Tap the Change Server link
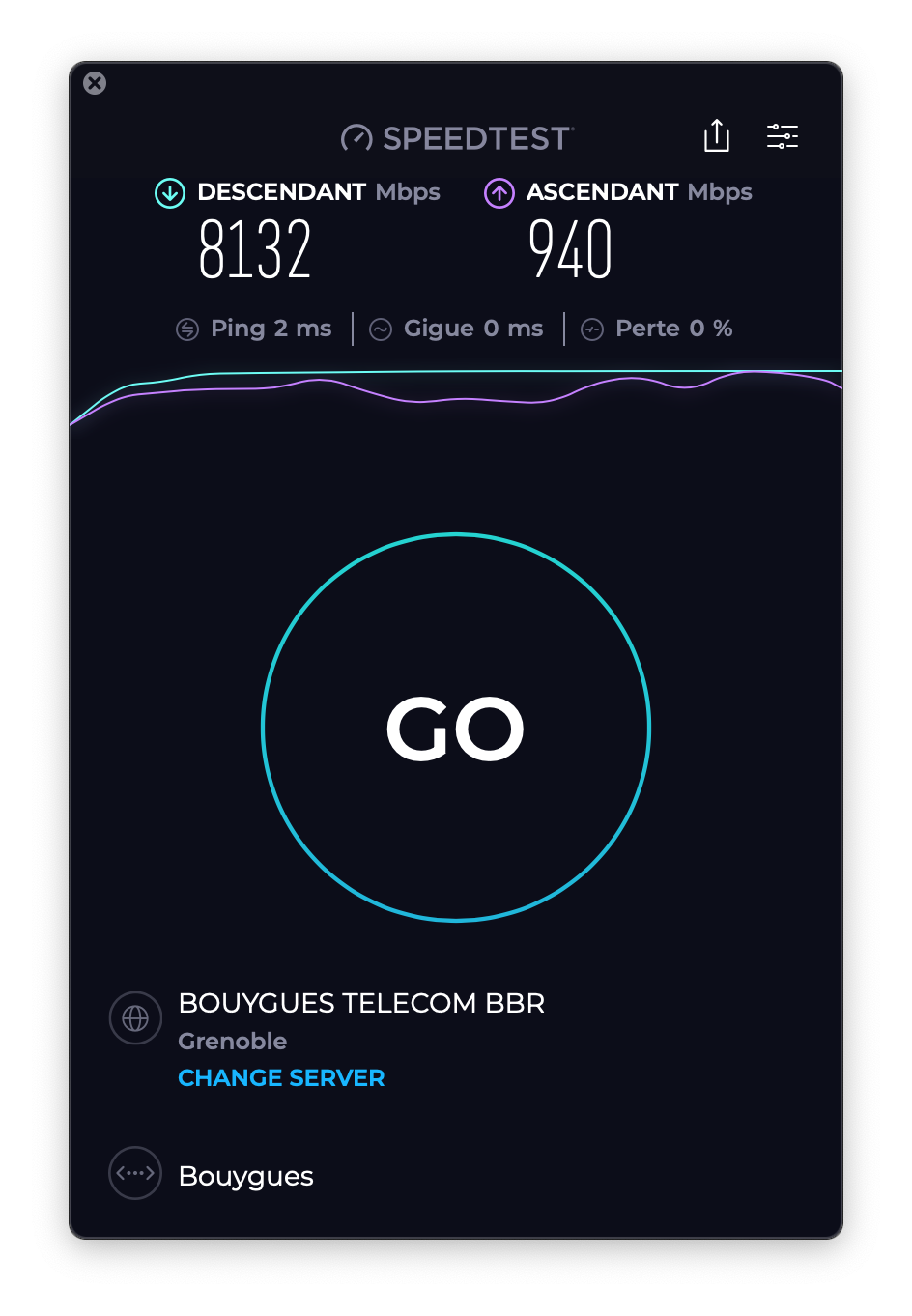This screenshot has height=1316, width=912. coord(281,1077)
